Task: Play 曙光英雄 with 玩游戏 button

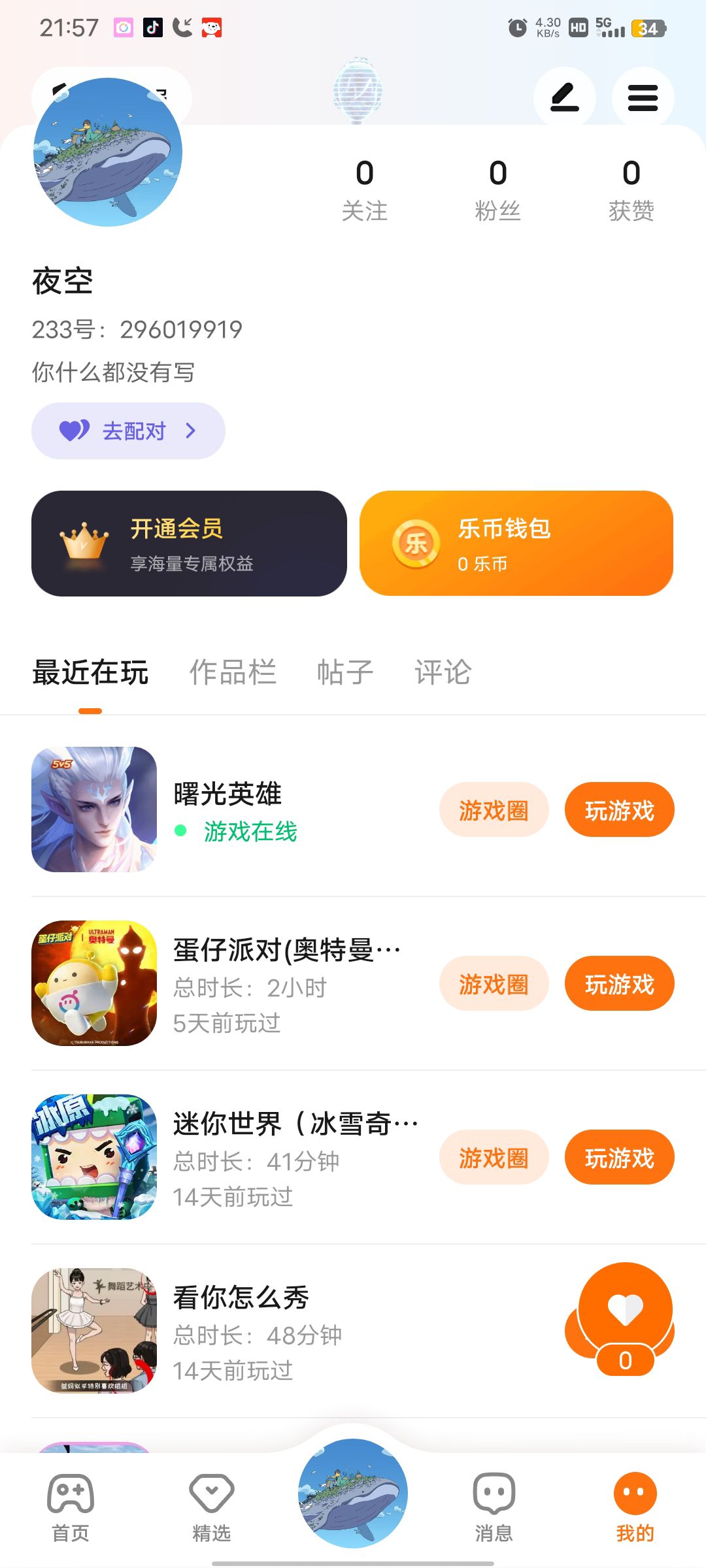Action: point(619,810)
